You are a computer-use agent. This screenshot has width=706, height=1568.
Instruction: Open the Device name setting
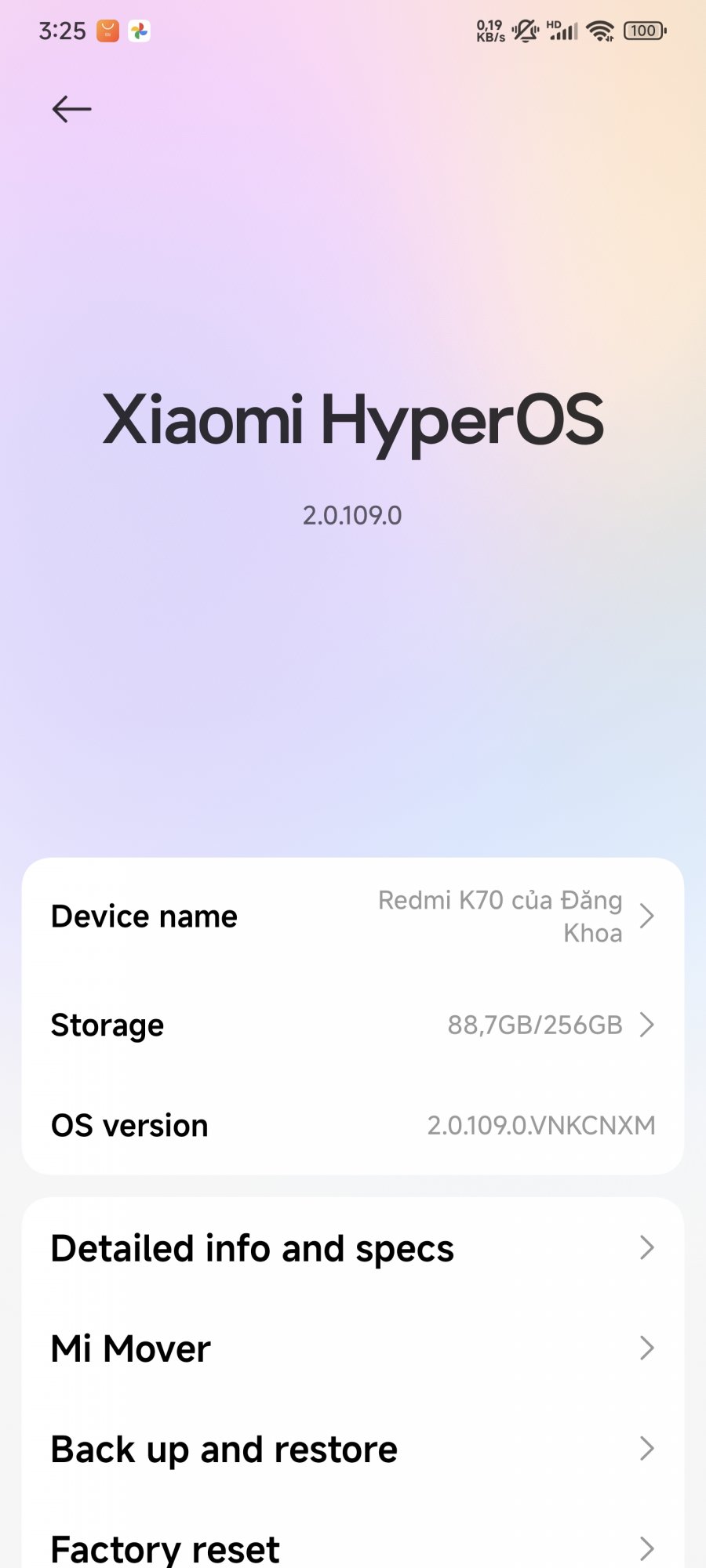(353, 916)
